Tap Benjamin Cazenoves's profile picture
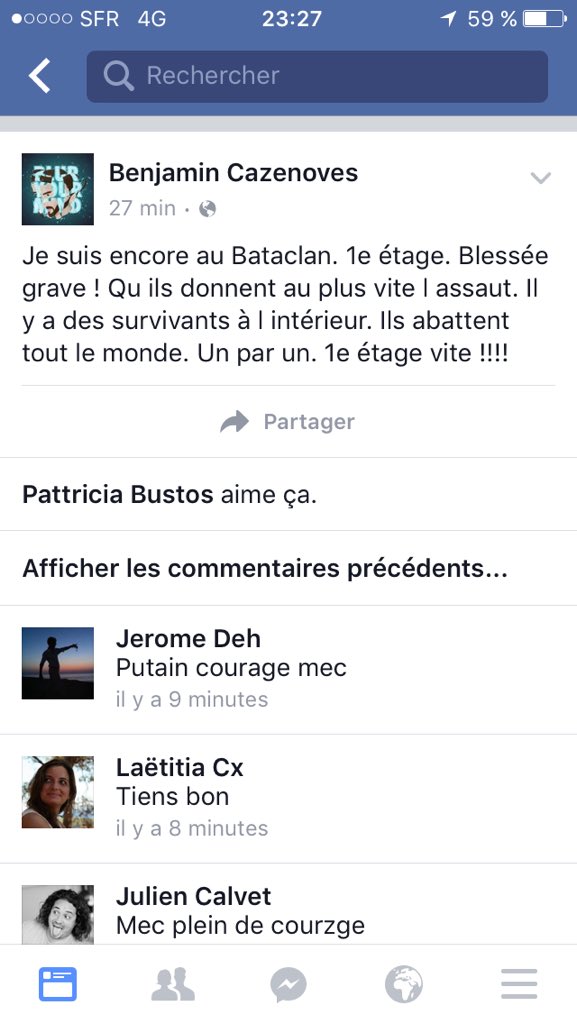 [x=58, y=189]
